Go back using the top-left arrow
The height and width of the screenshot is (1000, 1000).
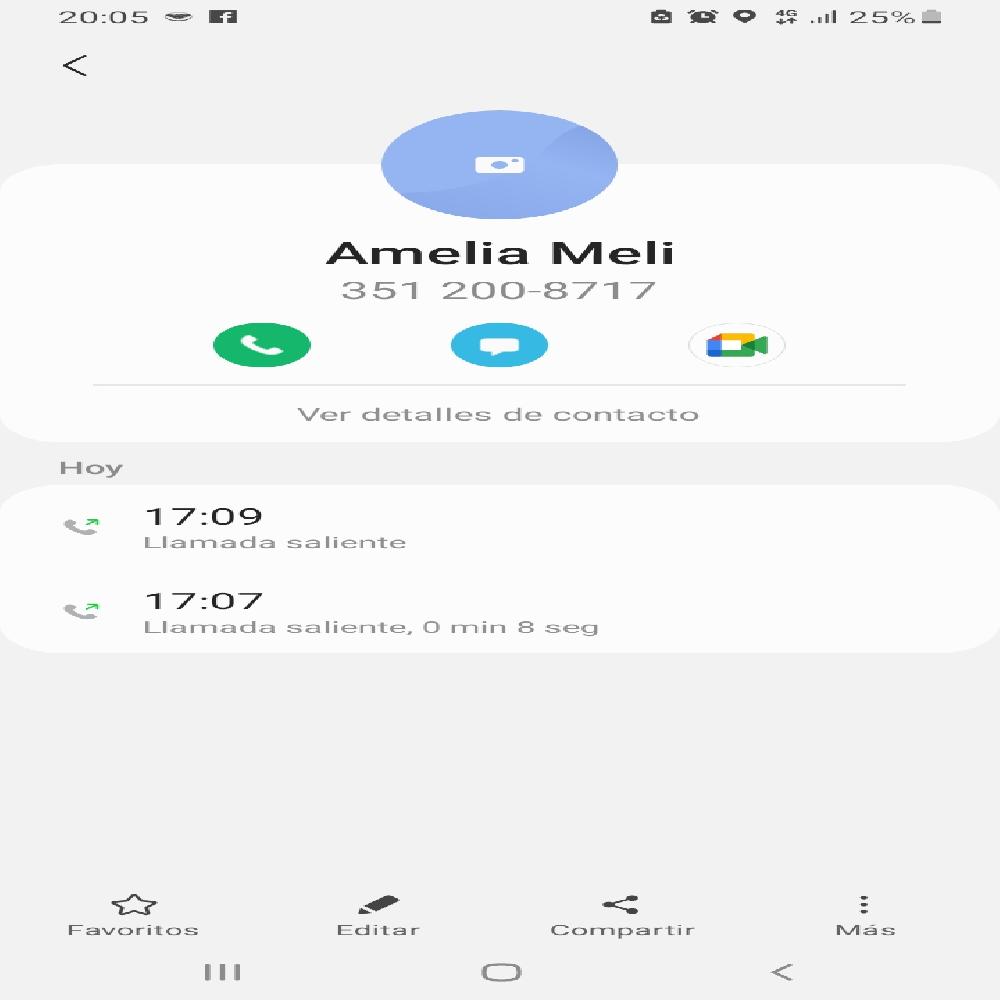(x=75, y=66)
